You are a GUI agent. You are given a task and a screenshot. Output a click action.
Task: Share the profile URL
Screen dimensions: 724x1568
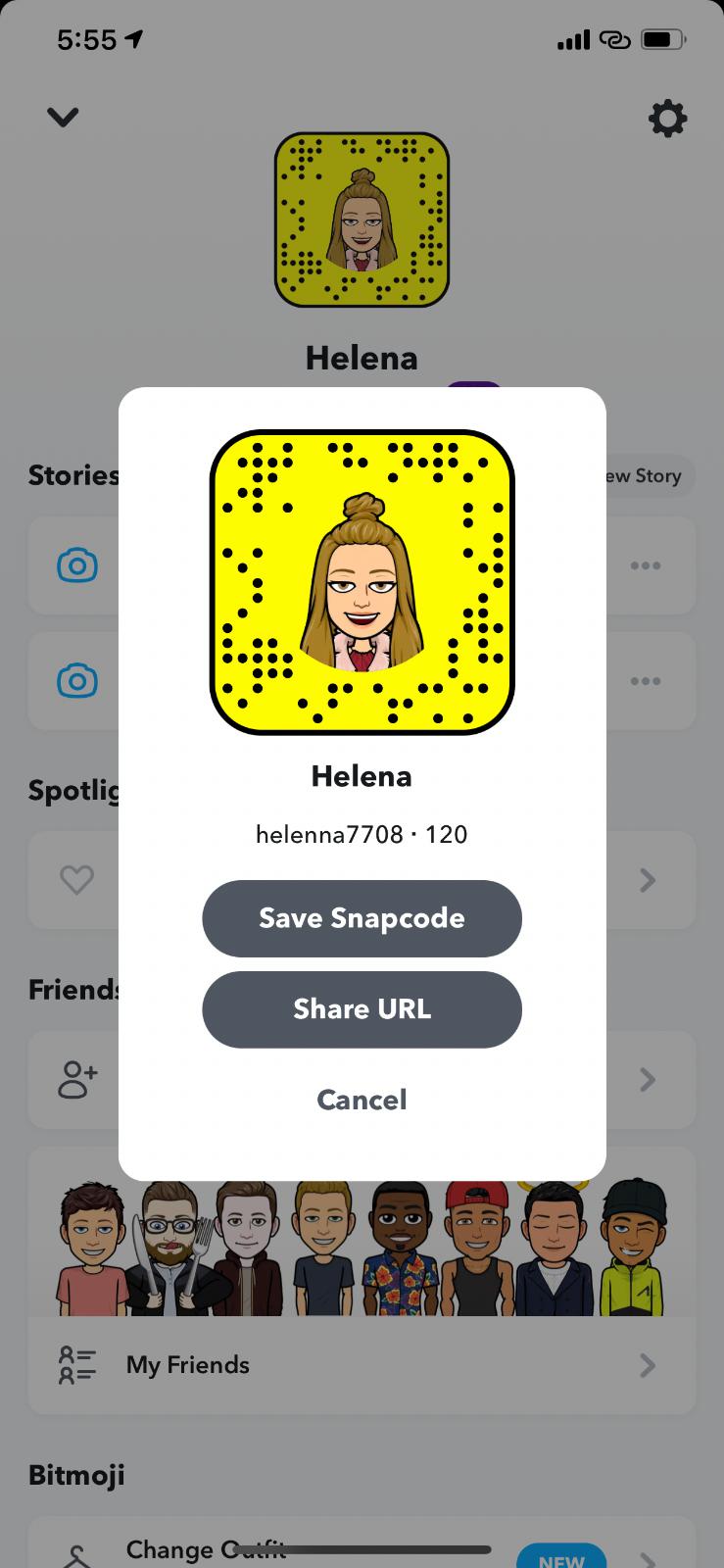[362, 1009]
